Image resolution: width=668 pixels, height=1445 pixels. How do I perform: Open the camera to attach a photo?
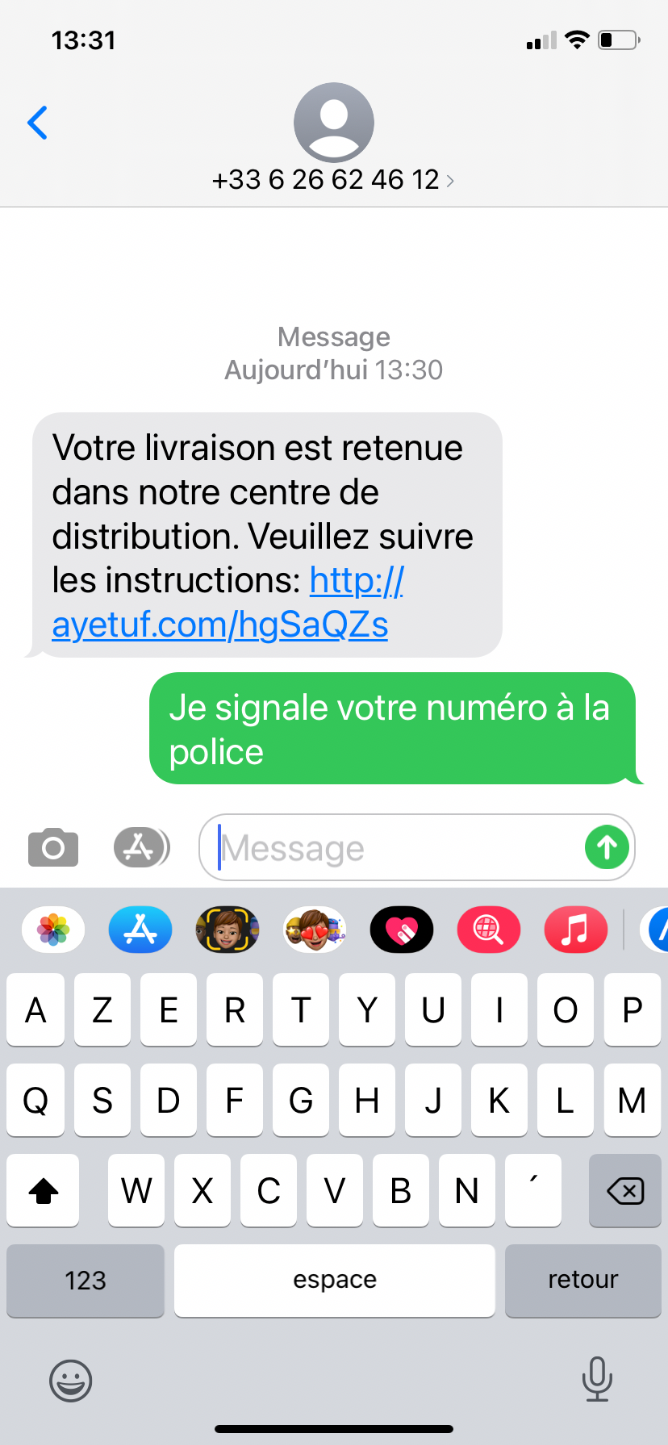click(53, 848)
